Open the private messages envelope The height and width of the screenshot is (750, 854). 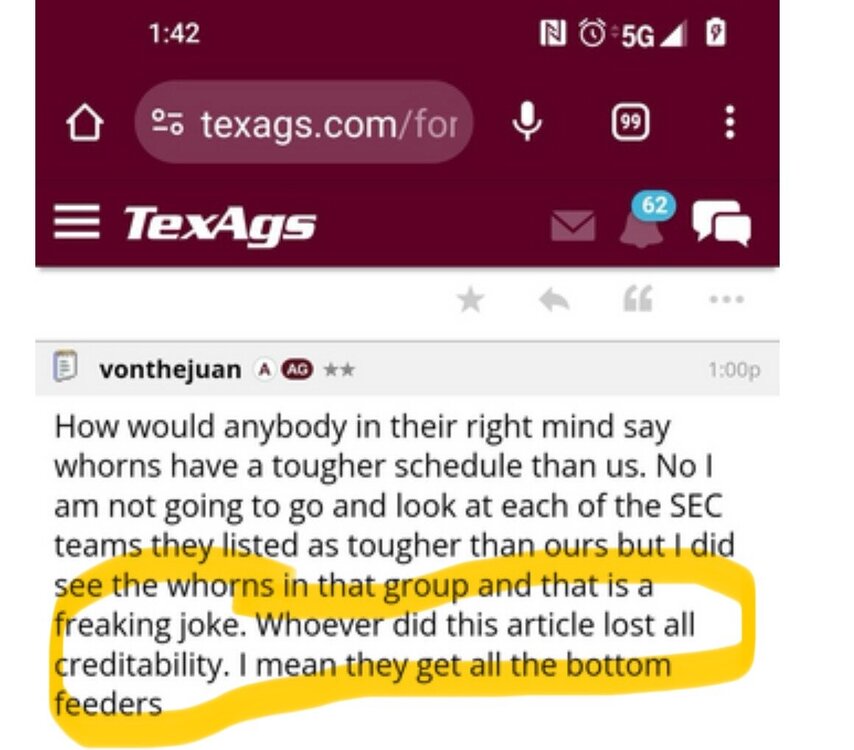tap(573, 225)
